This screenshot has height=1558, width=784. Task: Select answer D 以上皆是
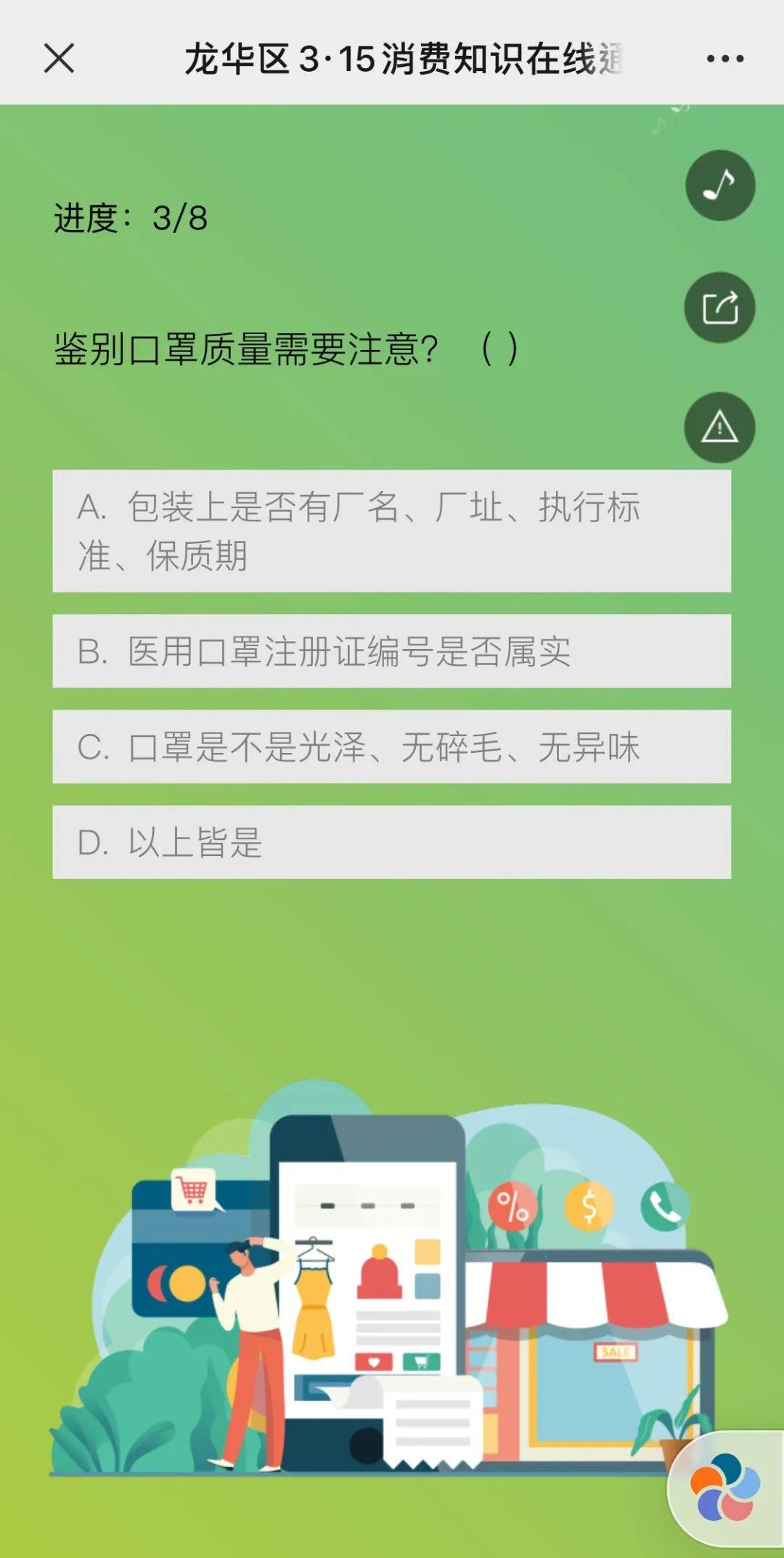click(x=391, y=842)
